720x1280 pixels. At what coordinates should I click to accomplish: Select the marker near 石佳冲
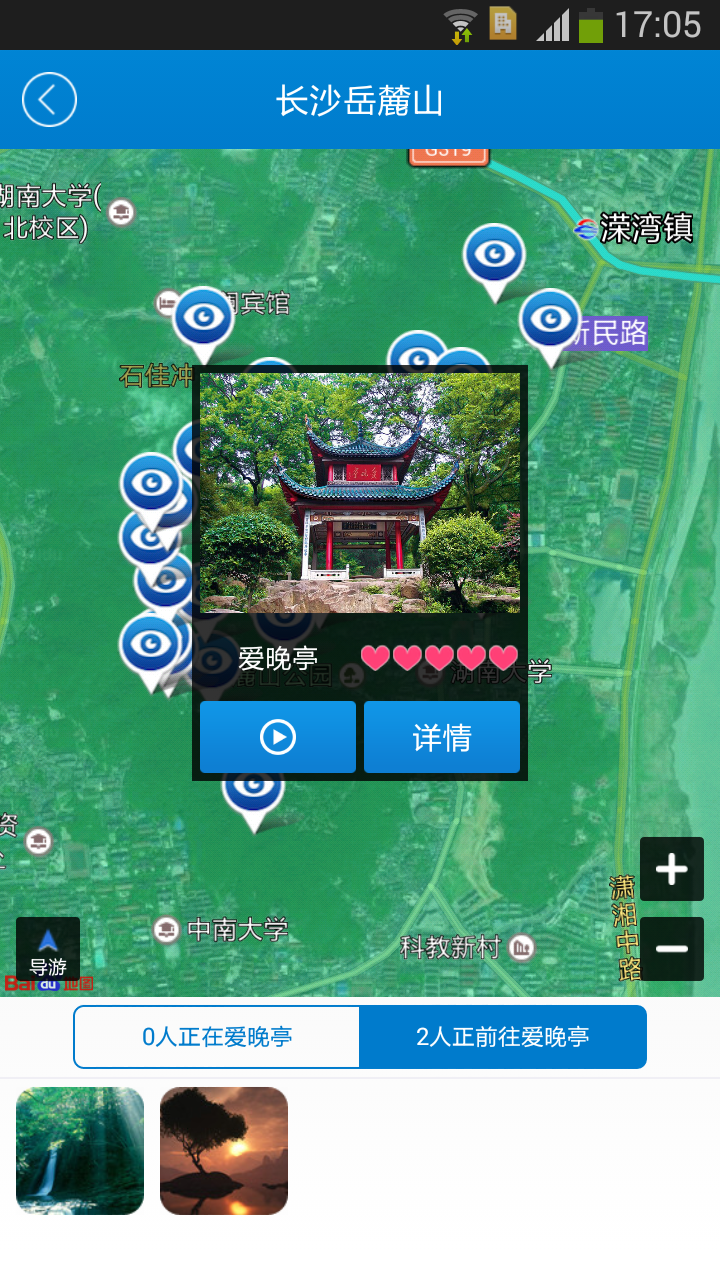click(151, 484)
